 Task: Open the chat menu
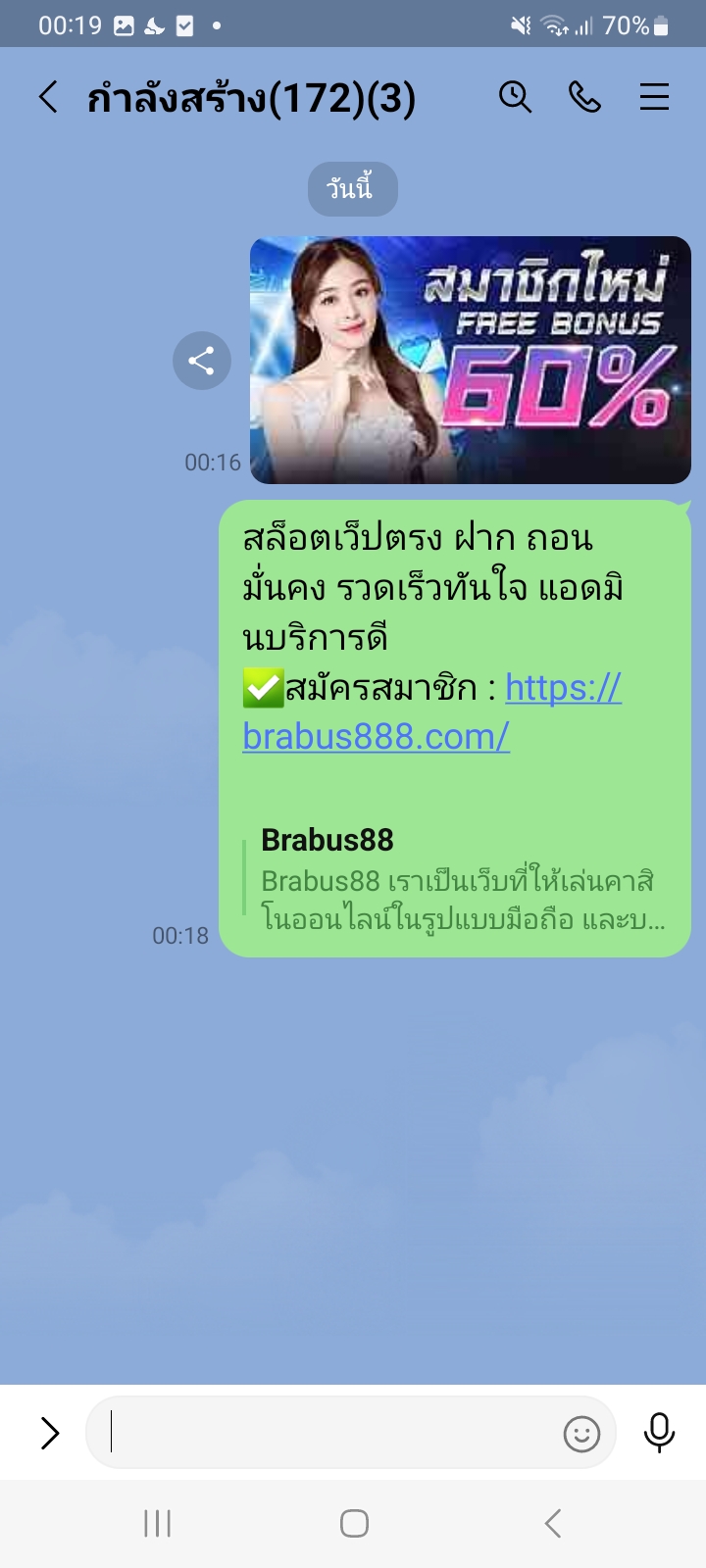[x=654, y=97]
